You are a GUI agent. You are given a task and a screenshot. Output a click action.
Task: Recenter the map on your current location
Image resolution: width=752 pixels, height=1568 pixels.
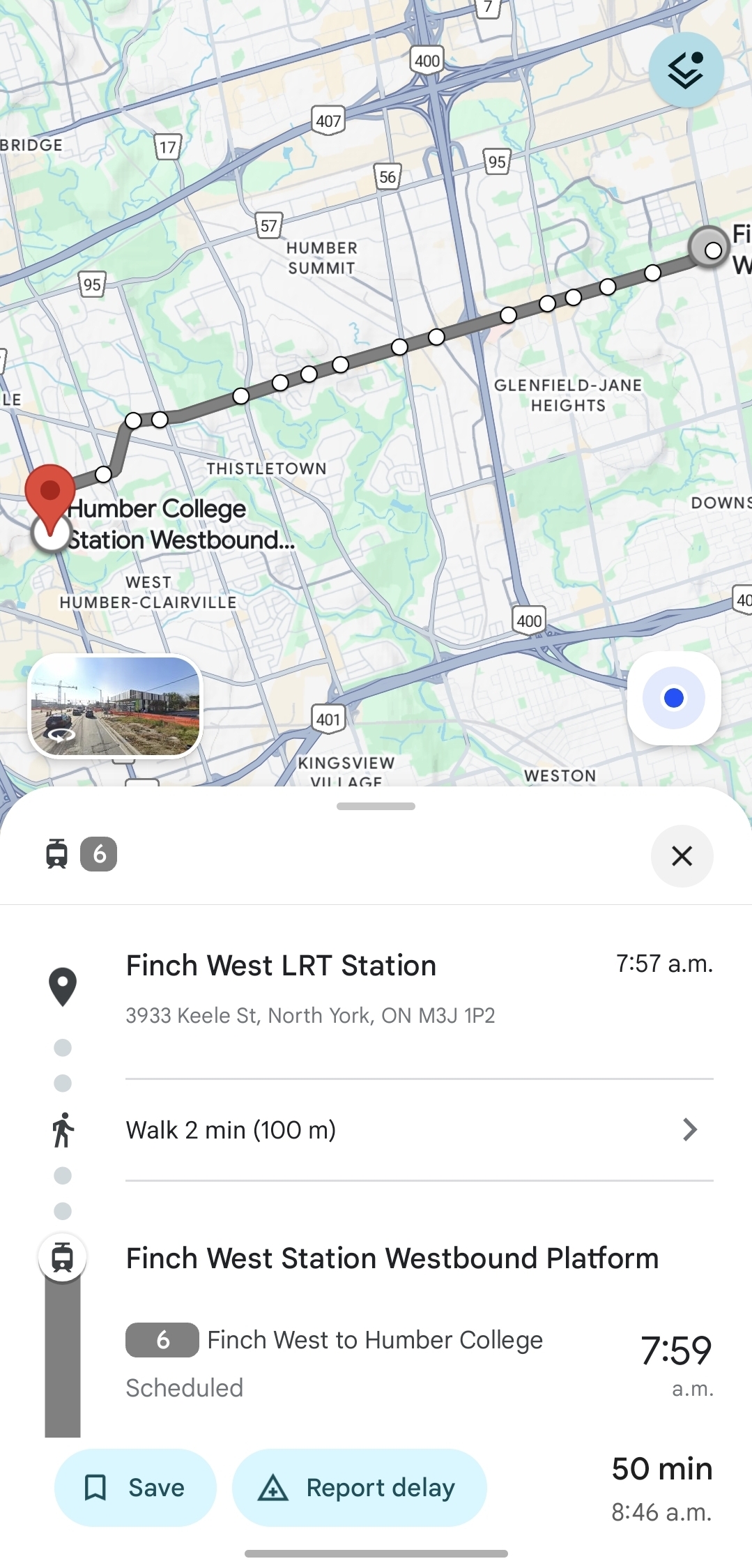tap(673, 699)
